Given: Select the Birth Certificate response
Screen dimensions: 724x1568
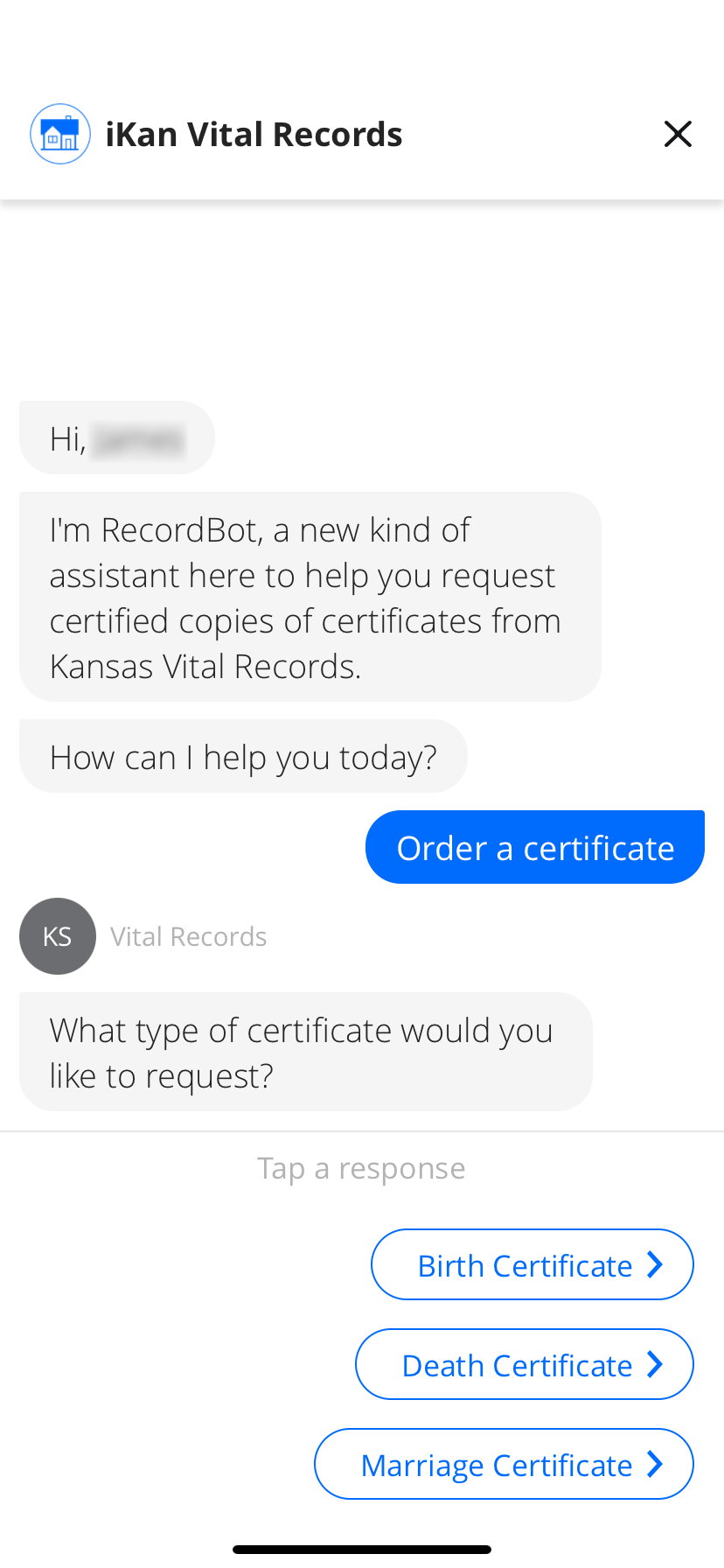Looking at the screenshot, I should (x=533, y=1264).
